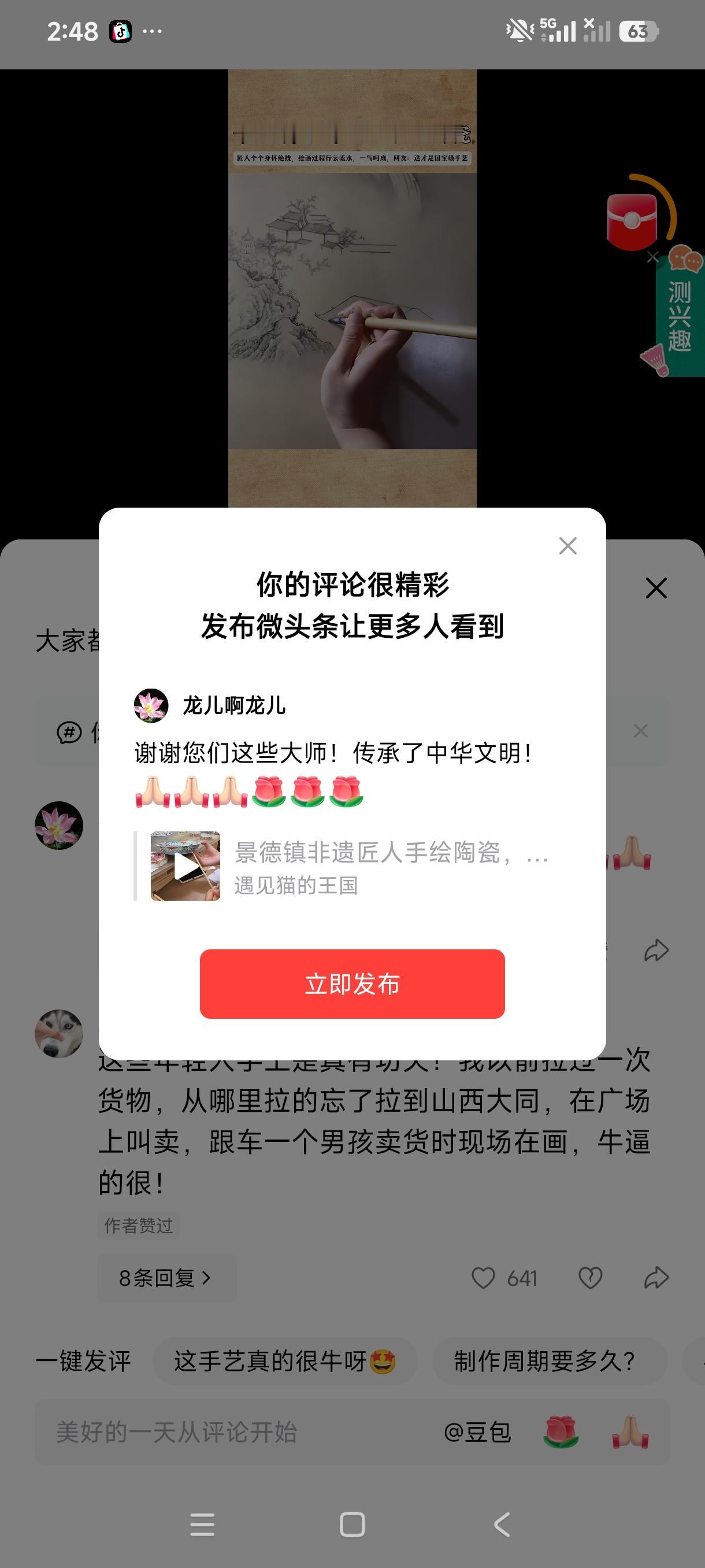Screen dimensions: 705x1568
Task: Like the comment showing 641 likes
Action: pyautogui.click(x=485, y=1279)
